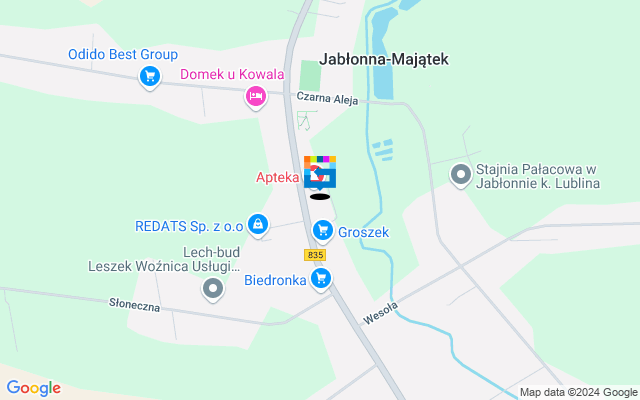Select the Domek u Kowala lodging pin
The height and width of the screenshot is (400, 640).
click(x=256, y=96)
